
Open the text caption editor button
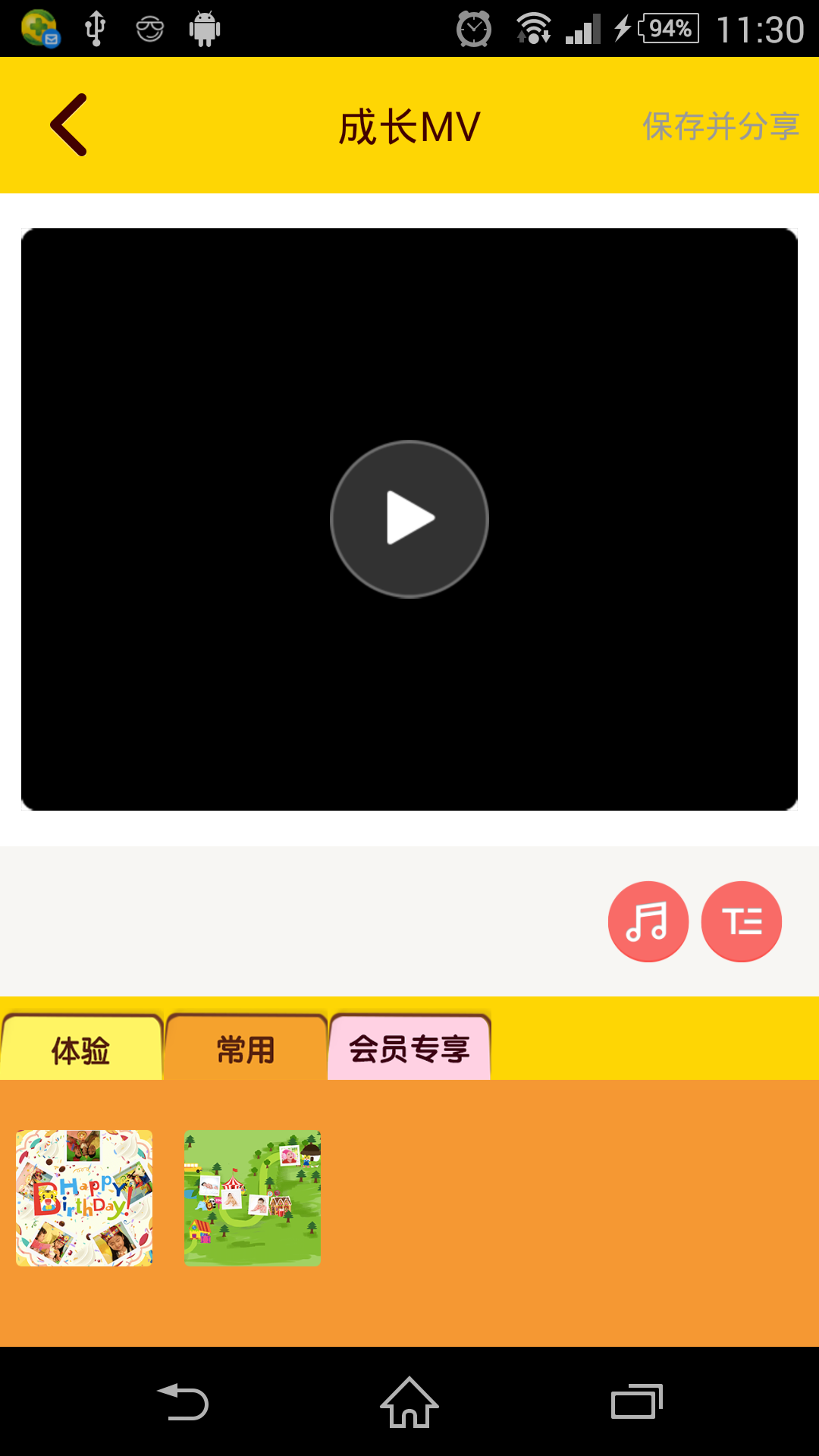pos(741,921)
